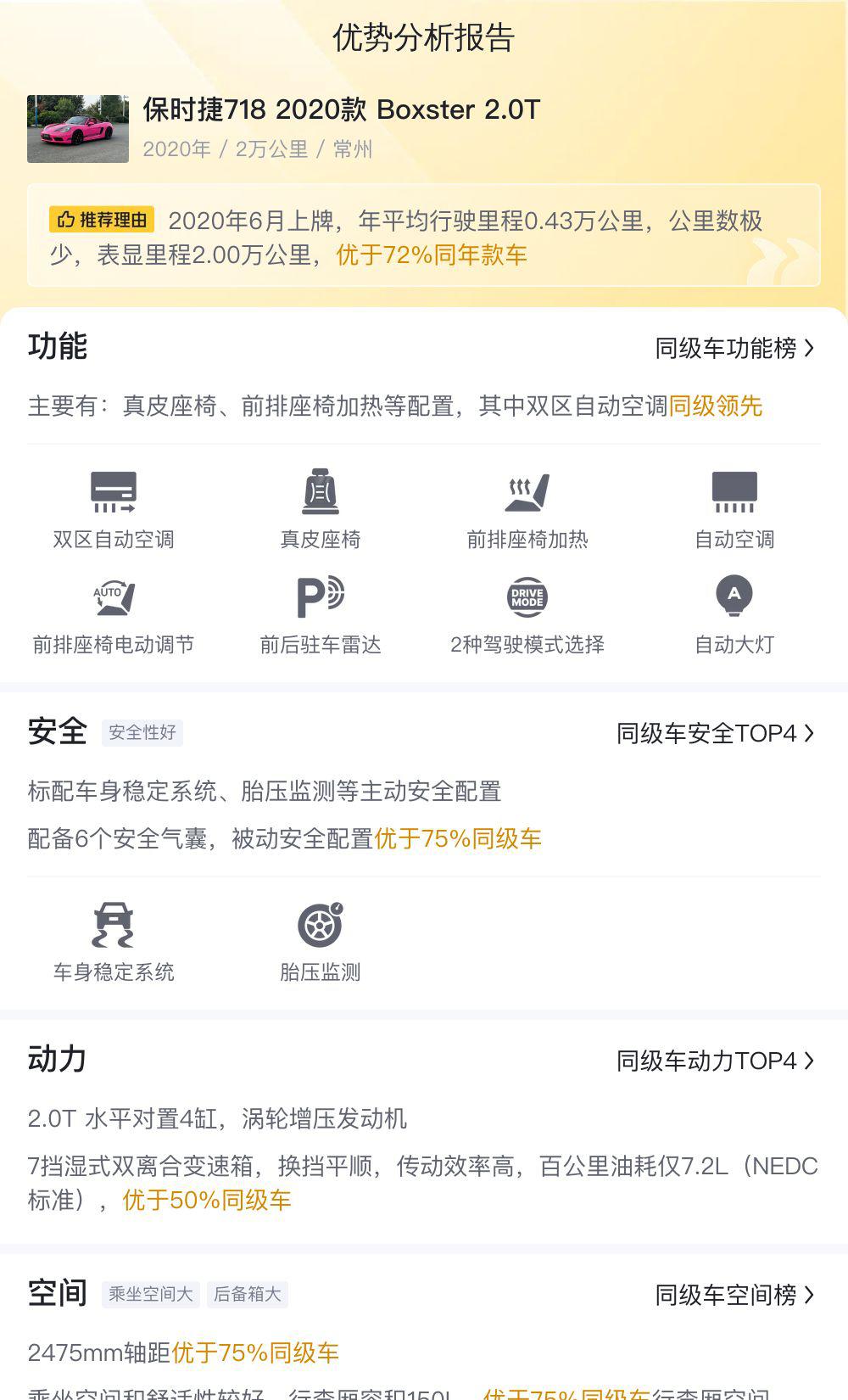The image size is (848, 1400).
Task: Open the 同级车动力TOP4 ranking
Action: pos(716,1061)
